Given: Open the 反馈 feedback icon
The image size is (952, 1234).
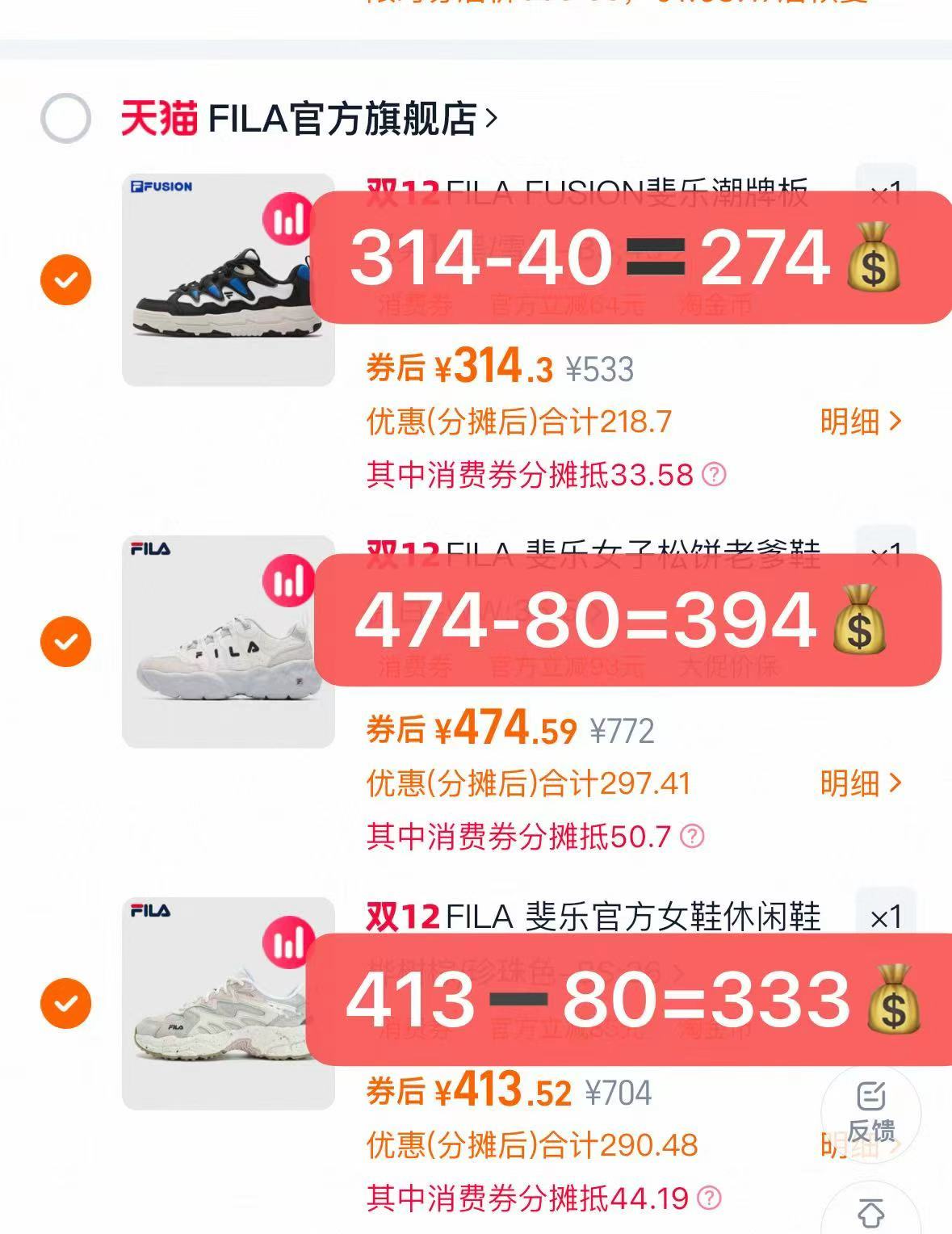Looking at the screenshot, I should click(872, 1113).
